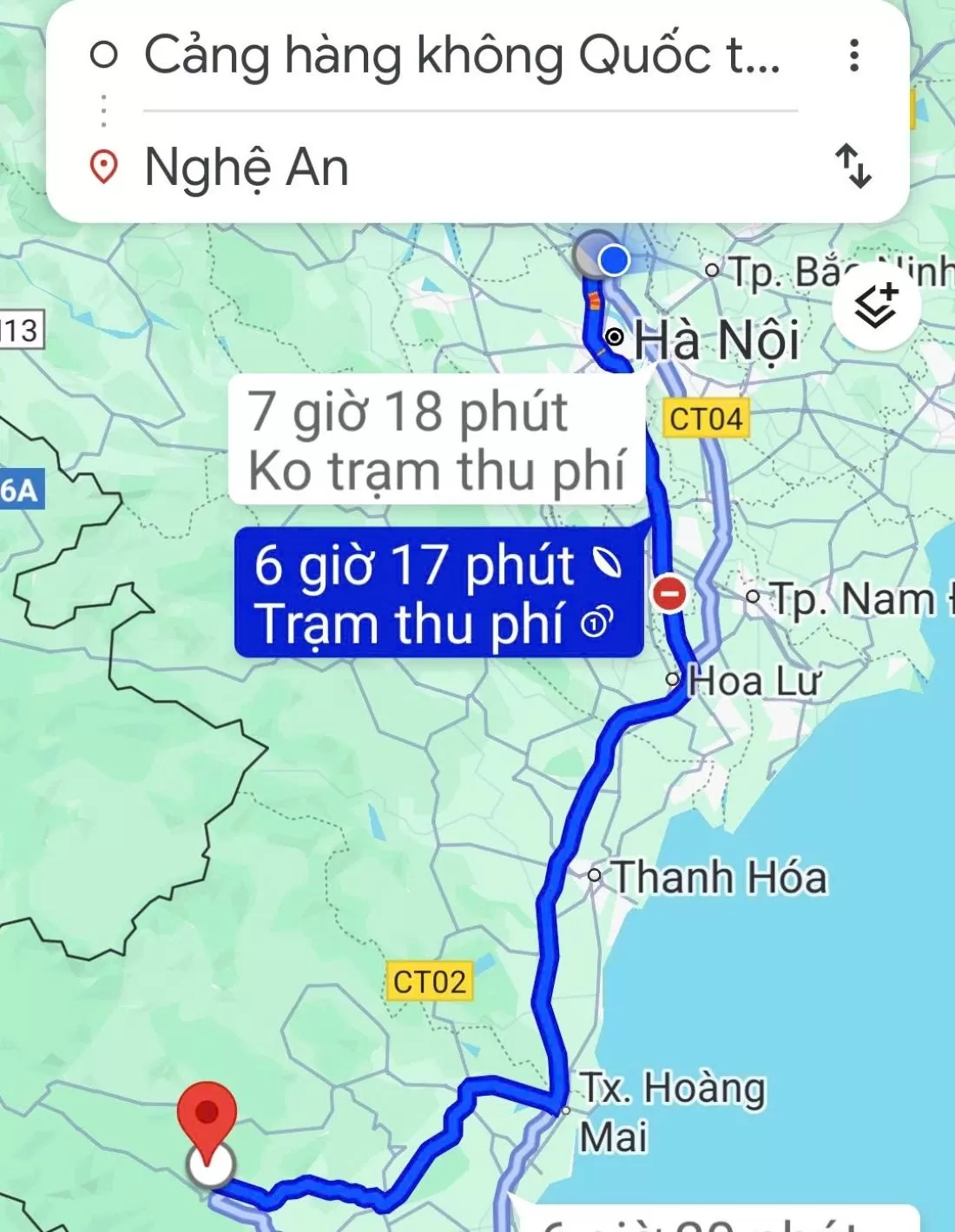Screen dimensions: 955x1232
Task: Swap origin and destination points
Action: point(853,166)
